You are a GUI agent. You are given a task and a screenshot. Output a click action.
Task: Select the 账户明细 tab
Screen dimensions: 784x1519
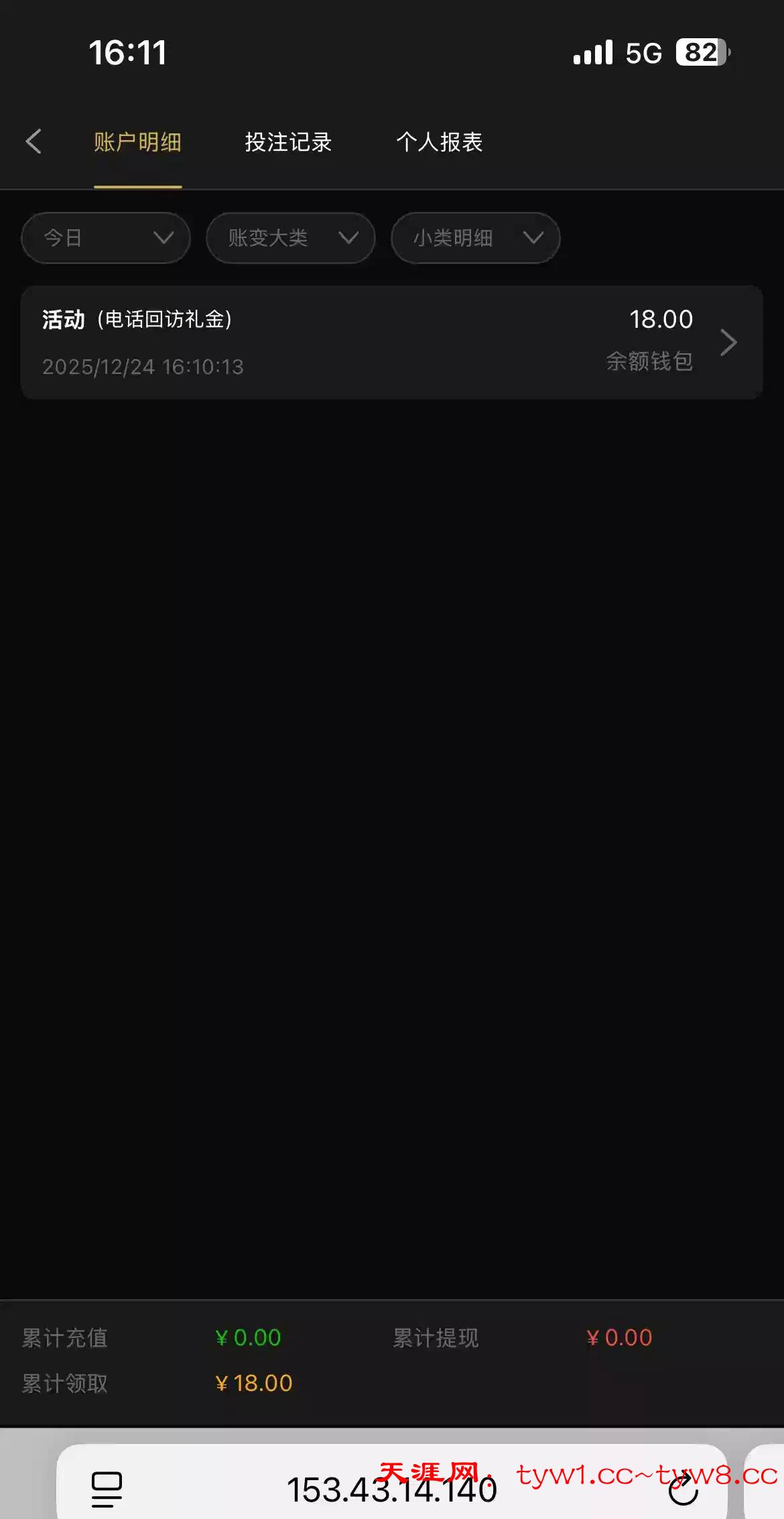click(x=137, y=142)
